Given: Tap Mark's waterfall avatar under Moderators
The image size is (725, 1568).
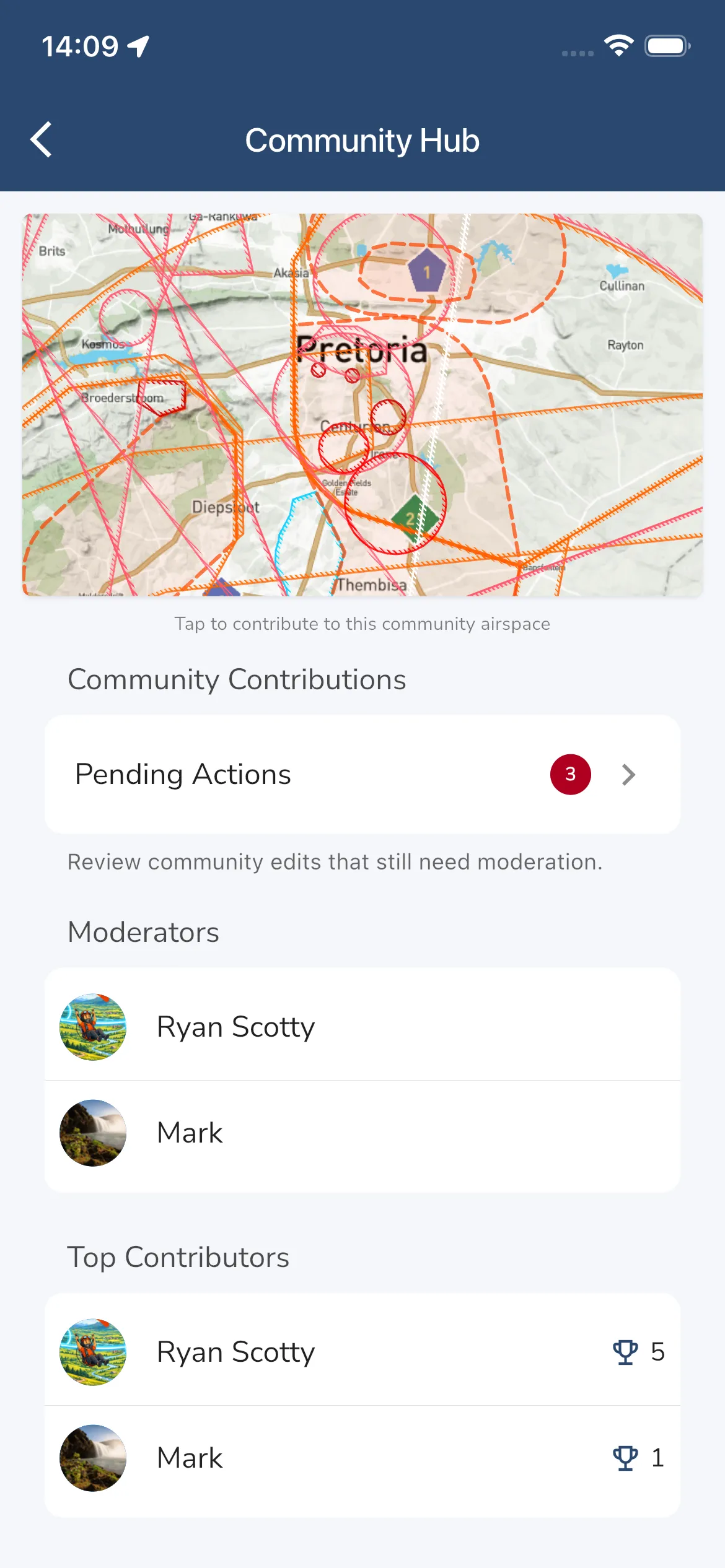Looking at the screenshot, I should [x=92, y=1133].
